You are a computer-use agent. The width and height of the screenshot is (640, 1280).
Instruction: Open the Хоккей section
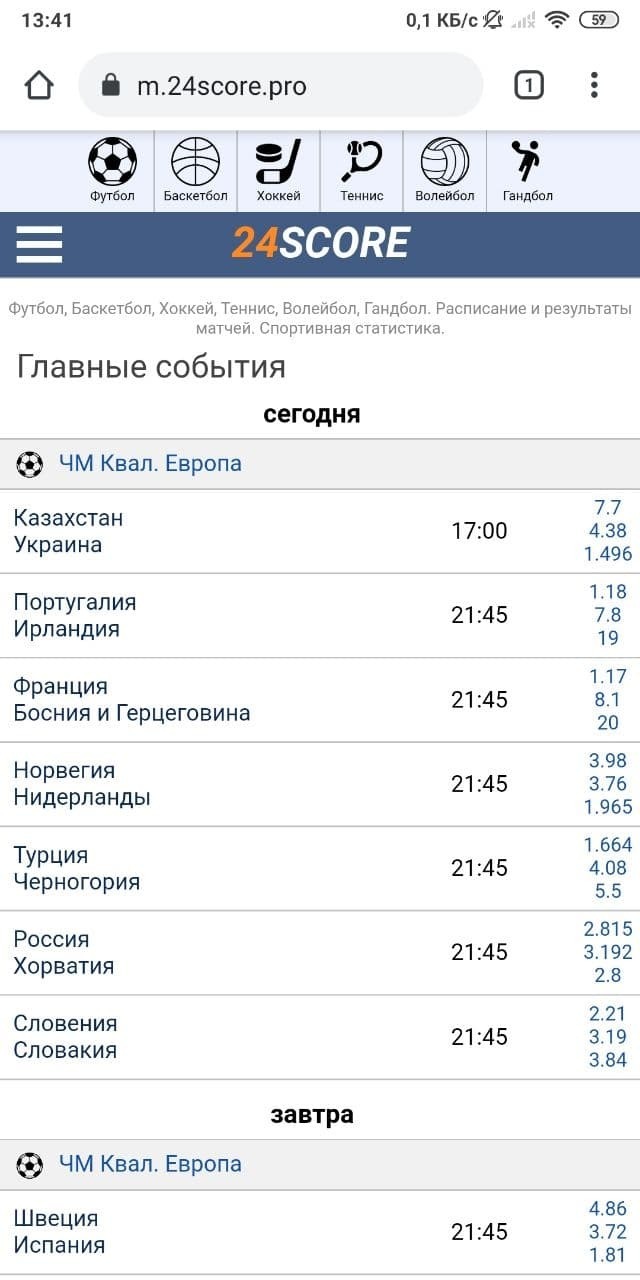[278, 170]
